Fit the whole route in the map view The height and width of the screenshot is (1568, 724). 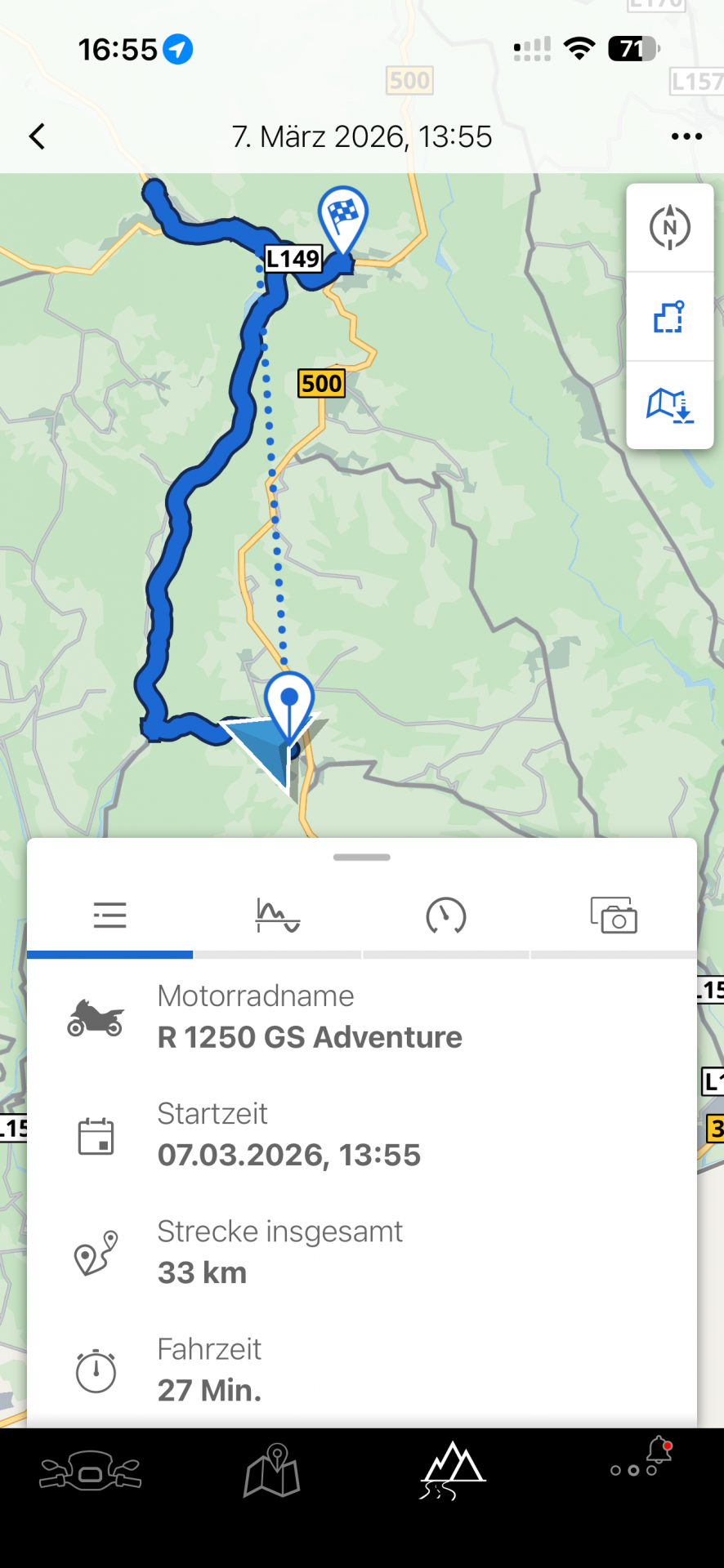(669, 317)
